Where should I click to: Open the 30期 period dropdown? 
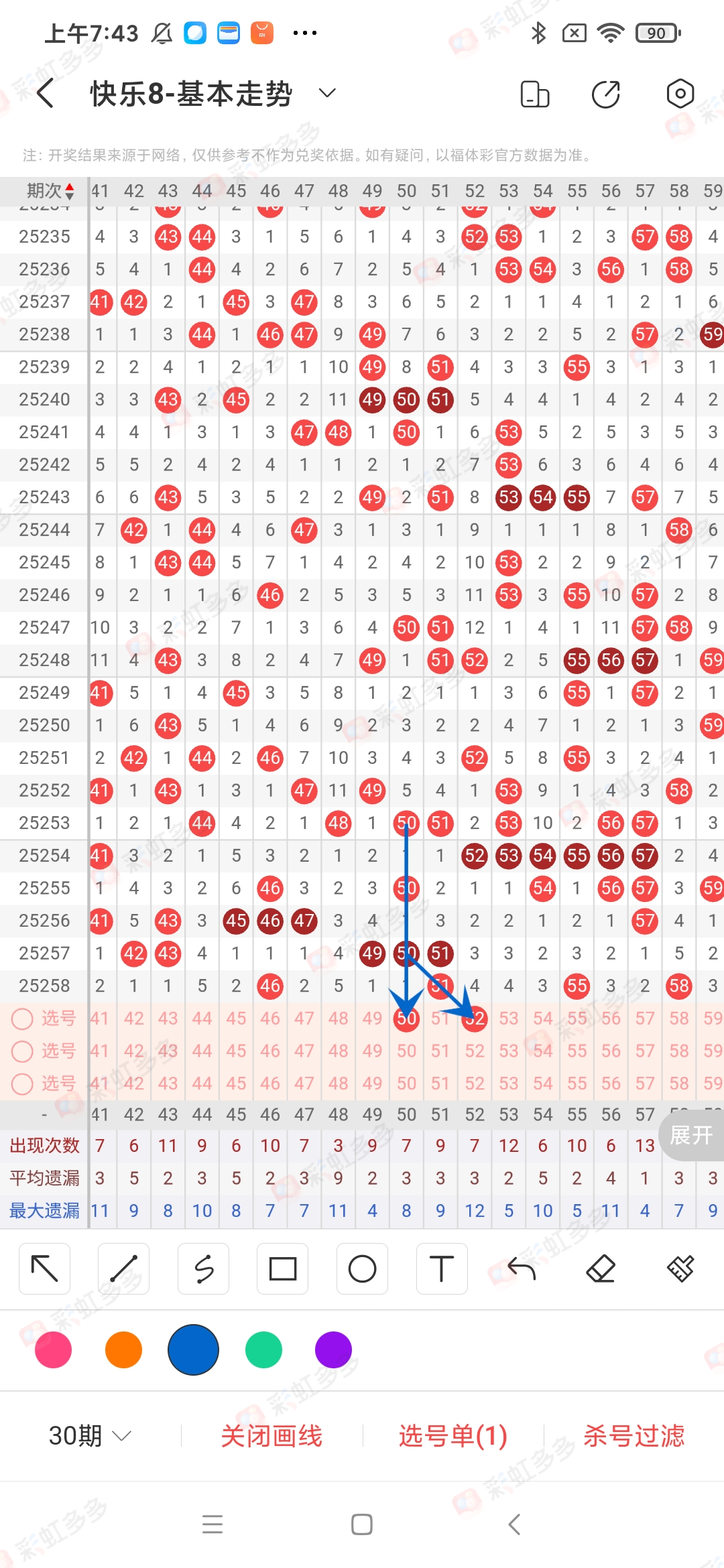pos(90,1435)
